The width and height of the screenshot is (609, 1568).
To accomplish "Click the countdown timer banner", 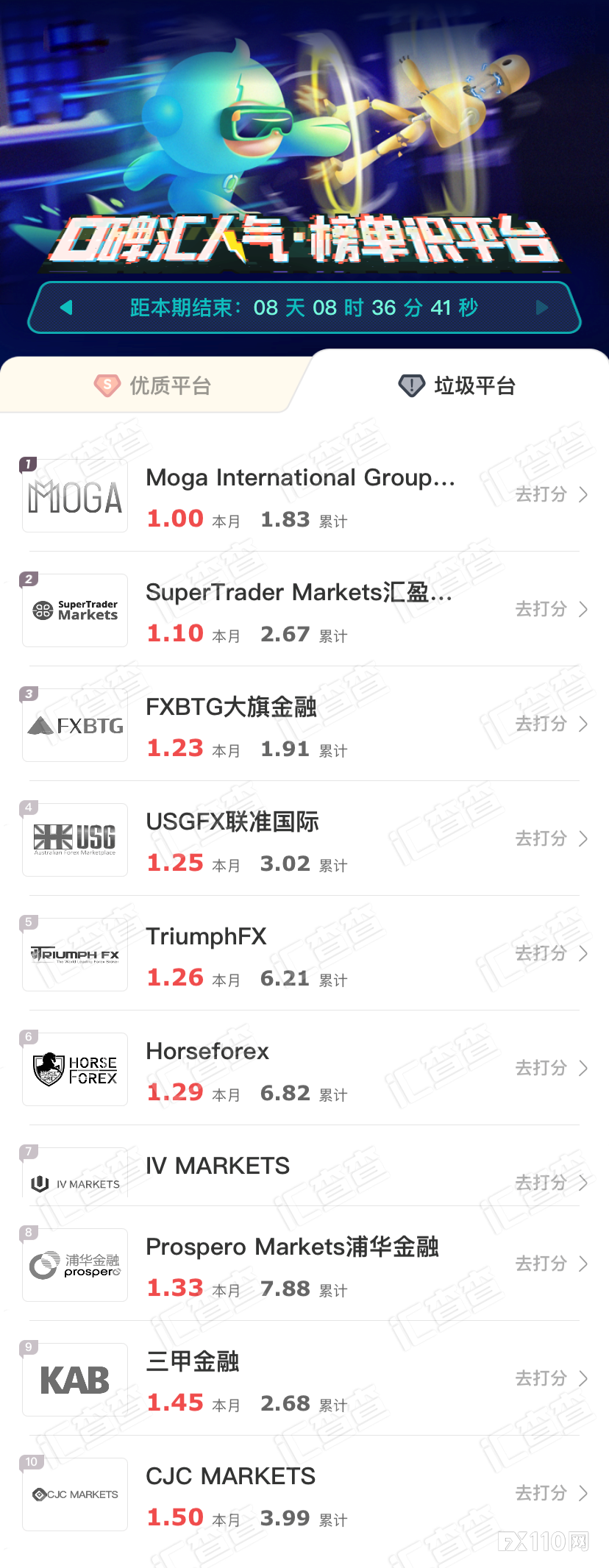I will click(304, 307).
